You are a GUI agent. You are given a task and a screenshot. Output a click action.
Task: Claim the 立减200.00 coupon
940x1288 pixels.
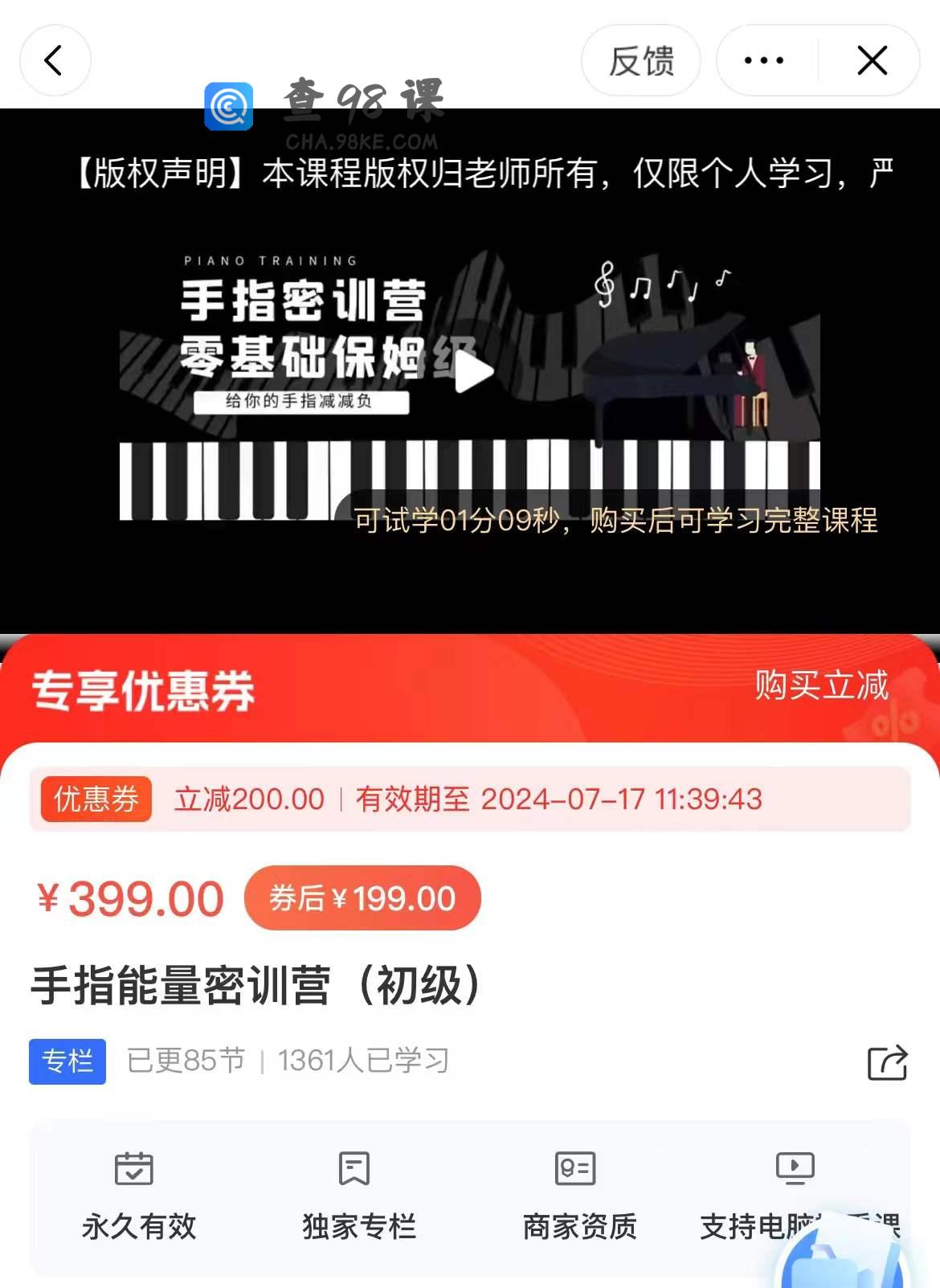pos(469,799)
